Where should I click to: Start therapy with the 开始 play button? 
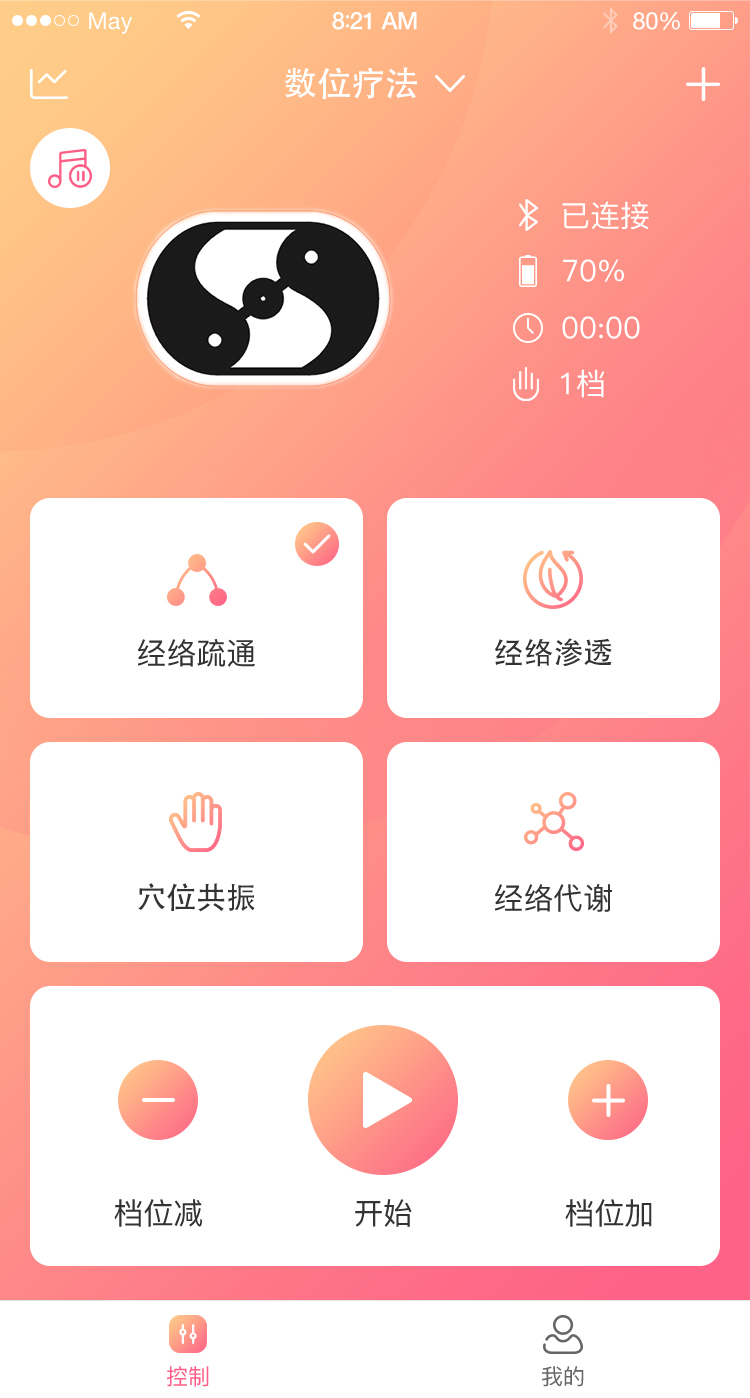coord(383,1100)
